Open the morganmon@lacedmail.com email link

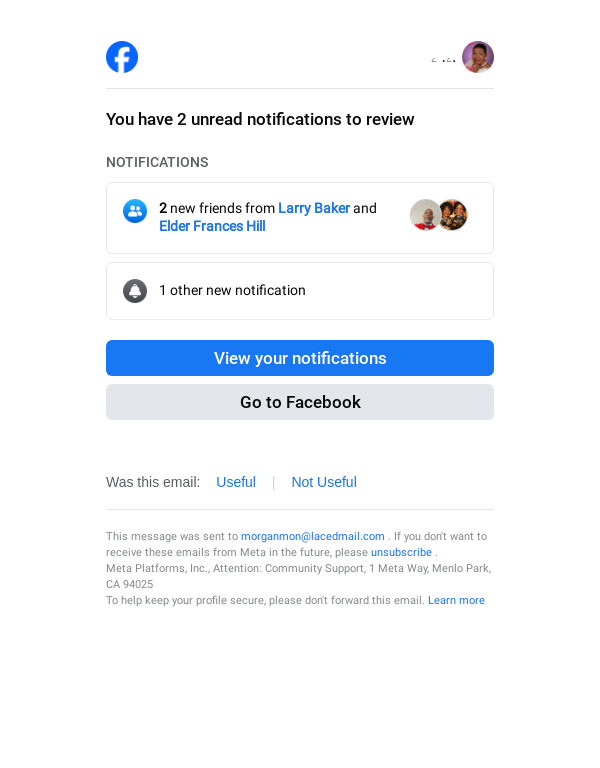click(x=313, y=536)
